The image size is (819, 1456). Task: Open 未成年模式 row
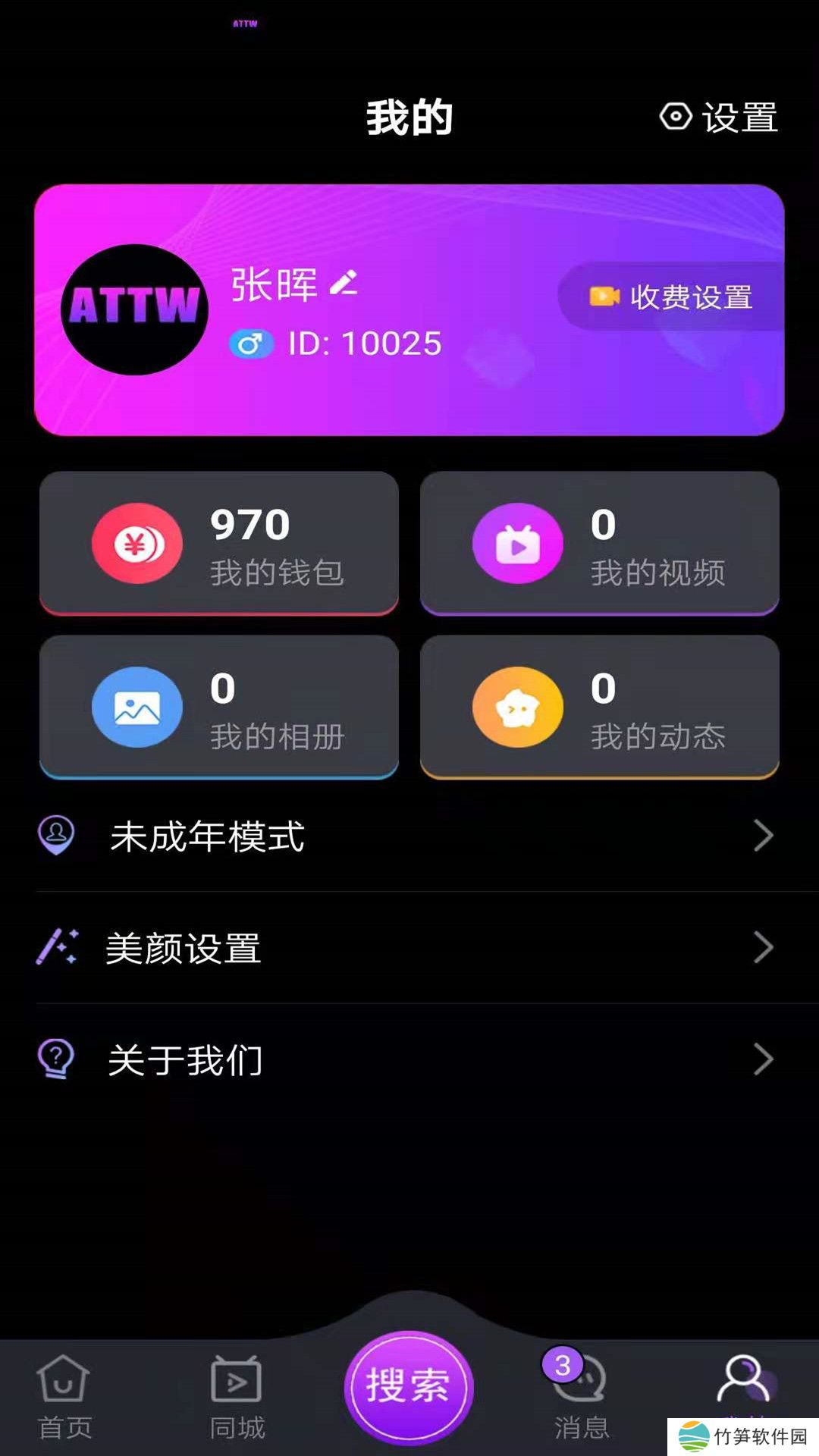[409, 836]
